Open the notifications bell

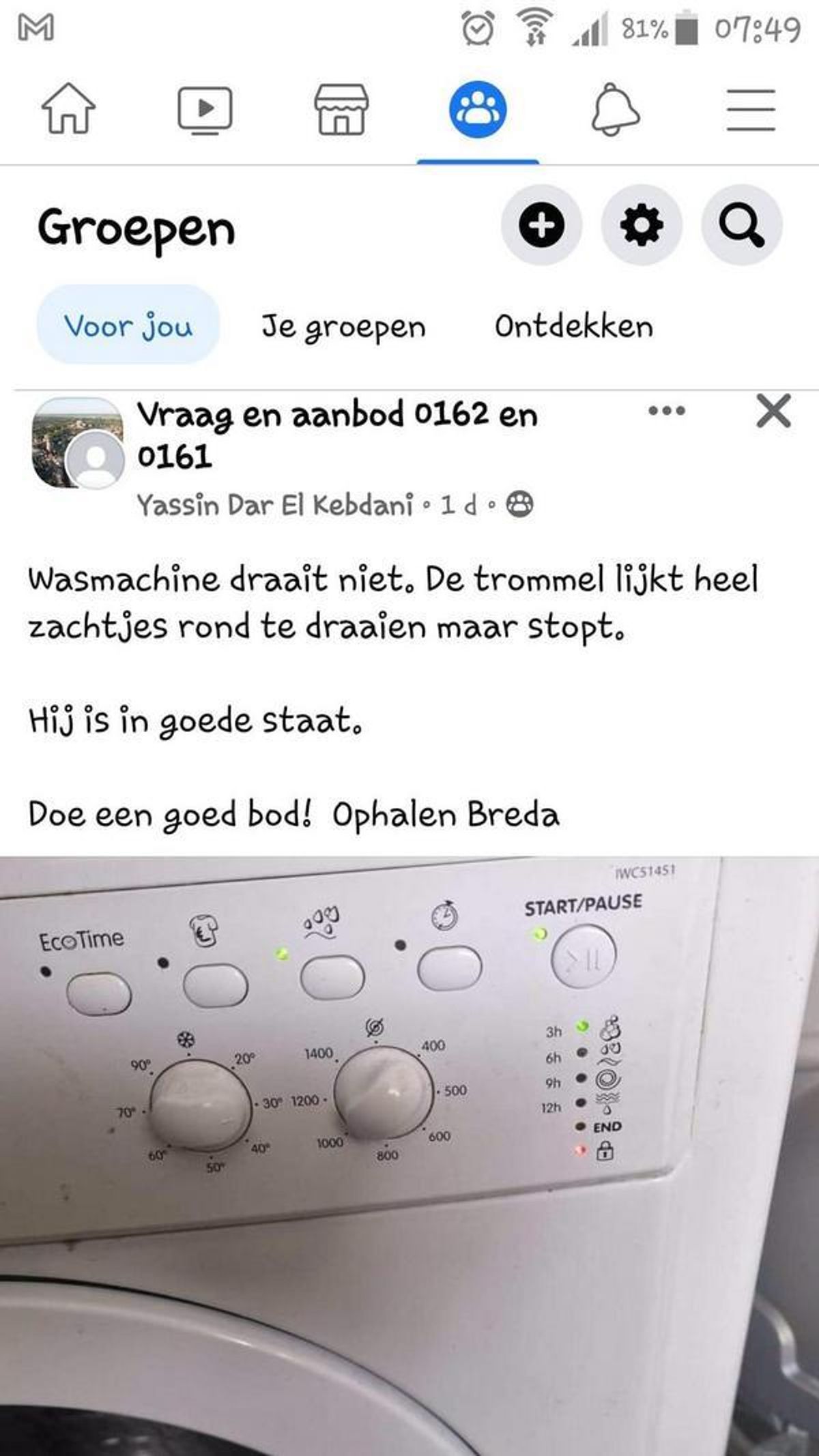614,109
